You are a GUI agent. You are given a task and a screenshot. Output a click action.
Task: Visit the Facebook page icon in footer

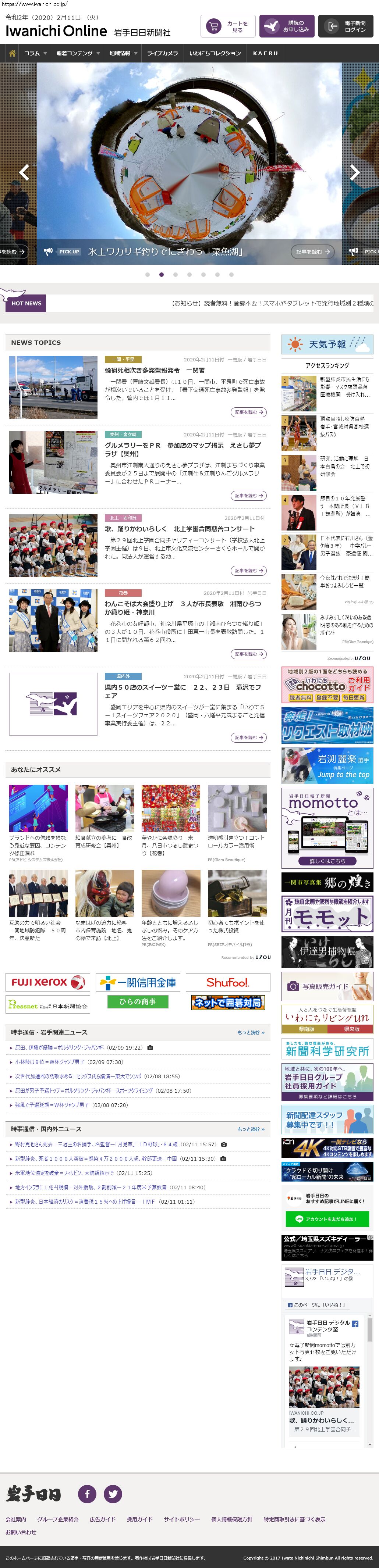click(87, 1493)
